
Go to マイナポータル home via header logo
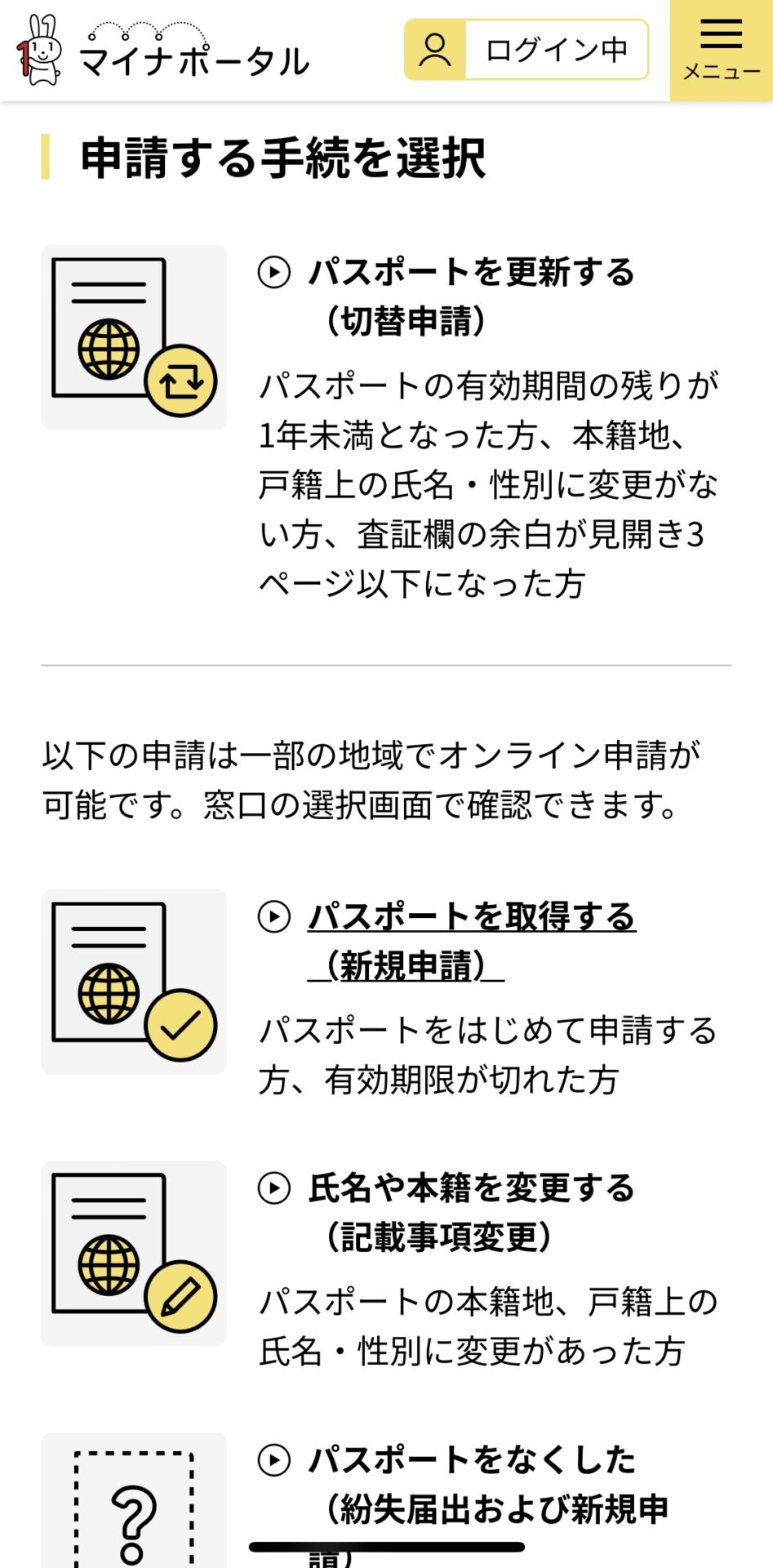pyautogui.click(x=163, y=51)
